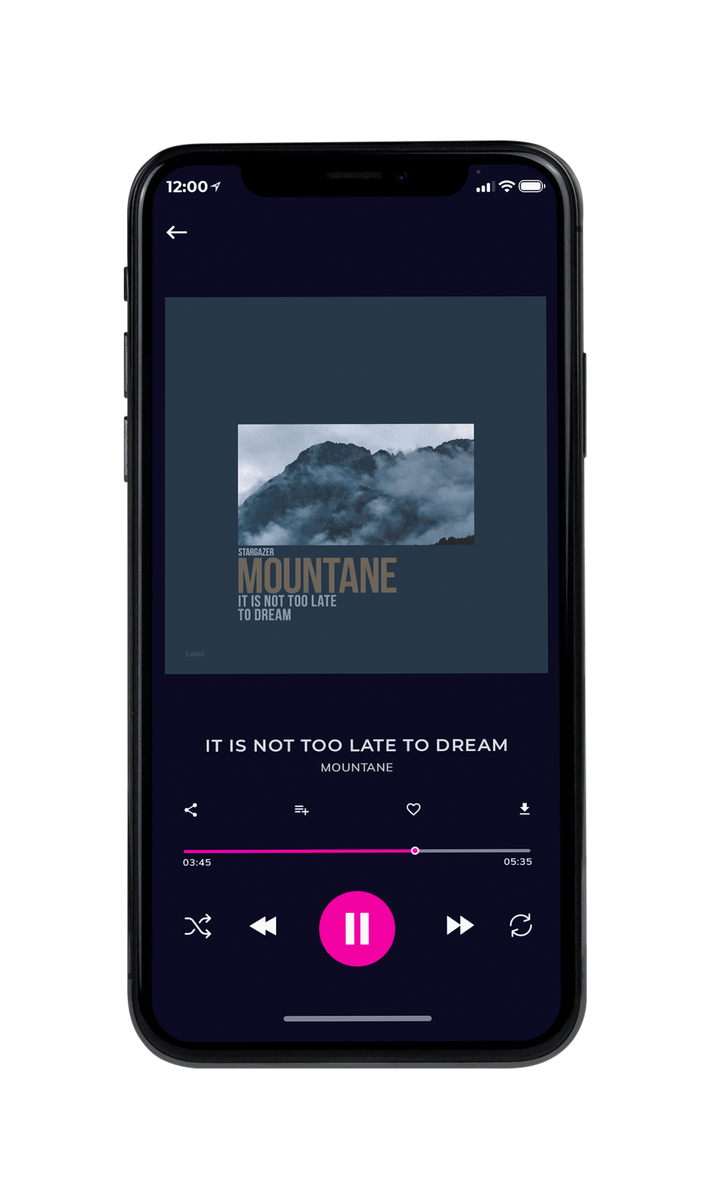720x1200 pixels.
Task: Add the track to a playlist
Action: pos(301,810)
